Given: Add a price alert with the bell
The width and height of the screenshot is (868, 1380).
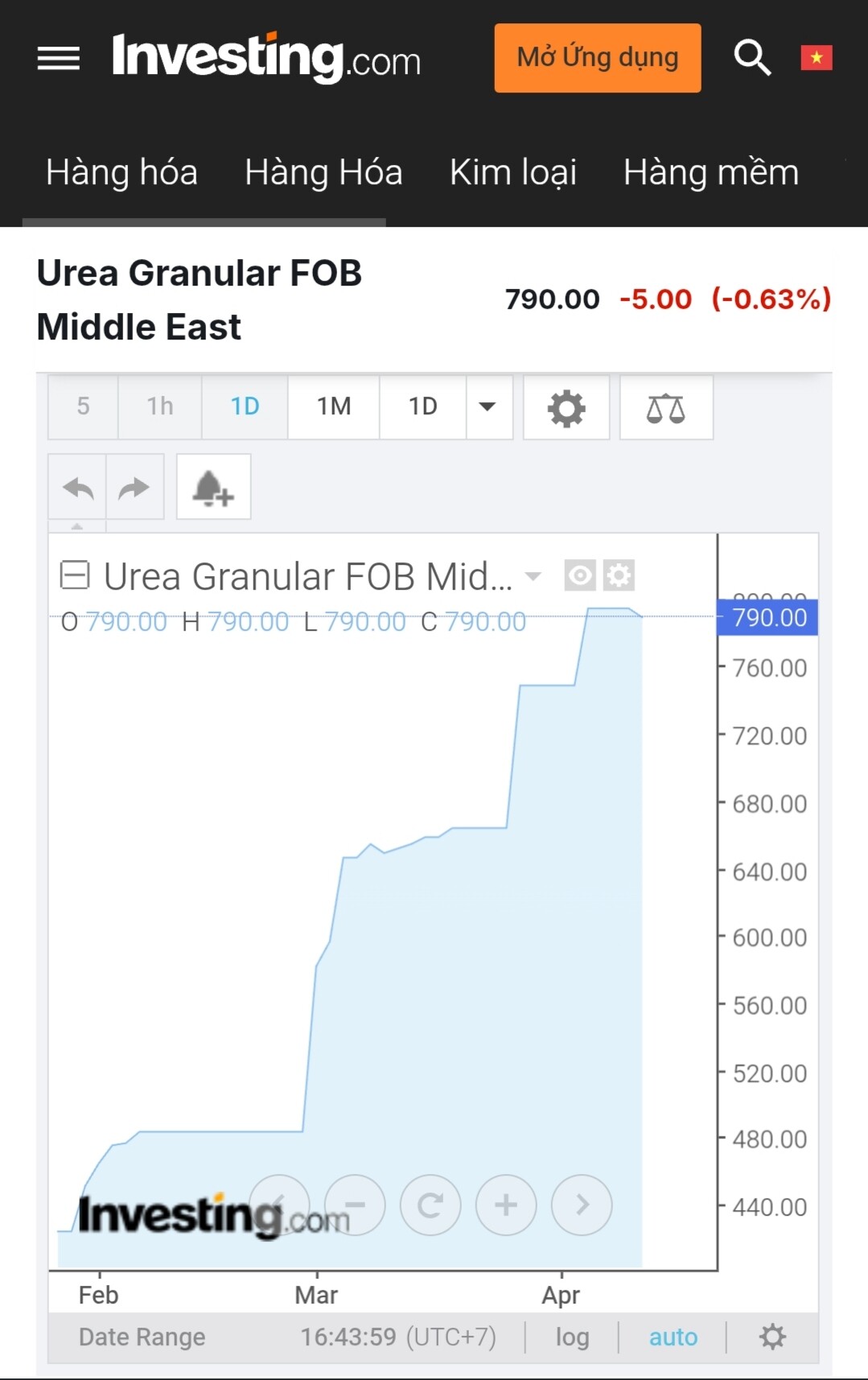Looking at the screenshot, I should pos(213,488).
